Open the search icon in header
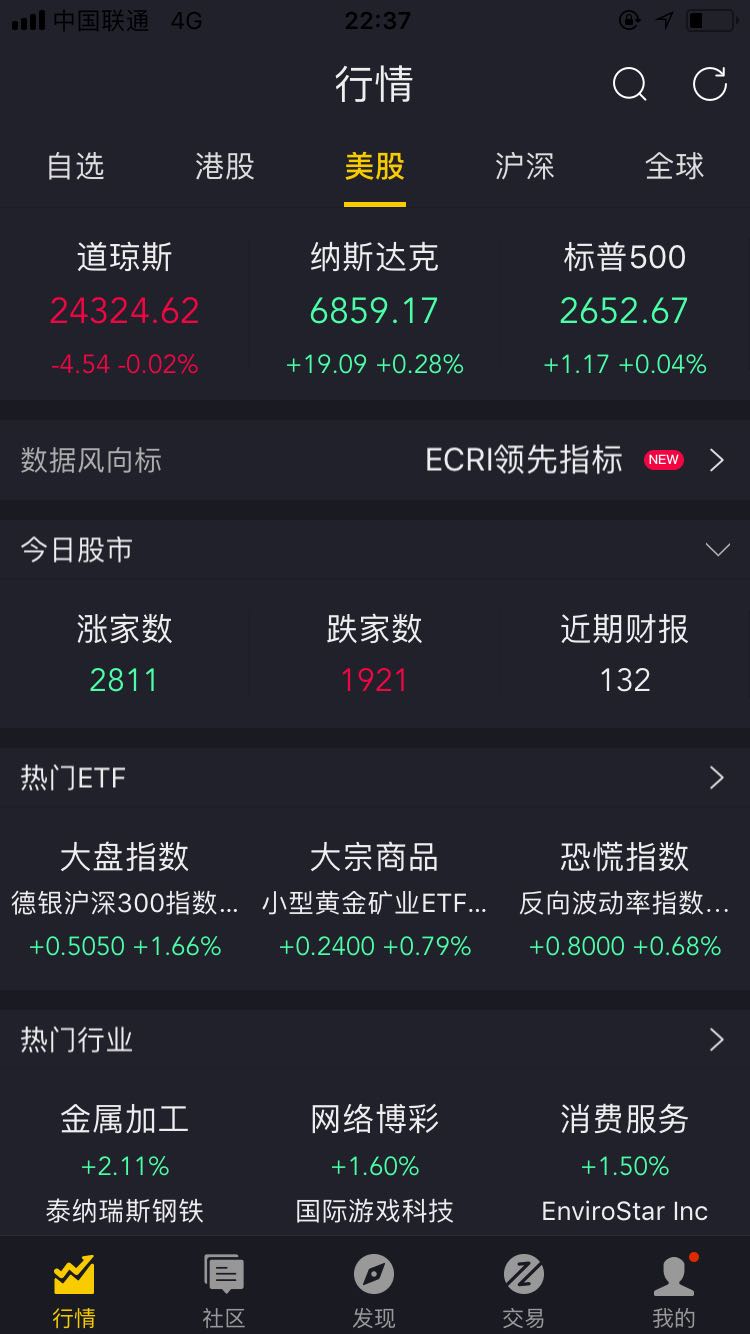 pyautogui.click(x=630, y=85)
